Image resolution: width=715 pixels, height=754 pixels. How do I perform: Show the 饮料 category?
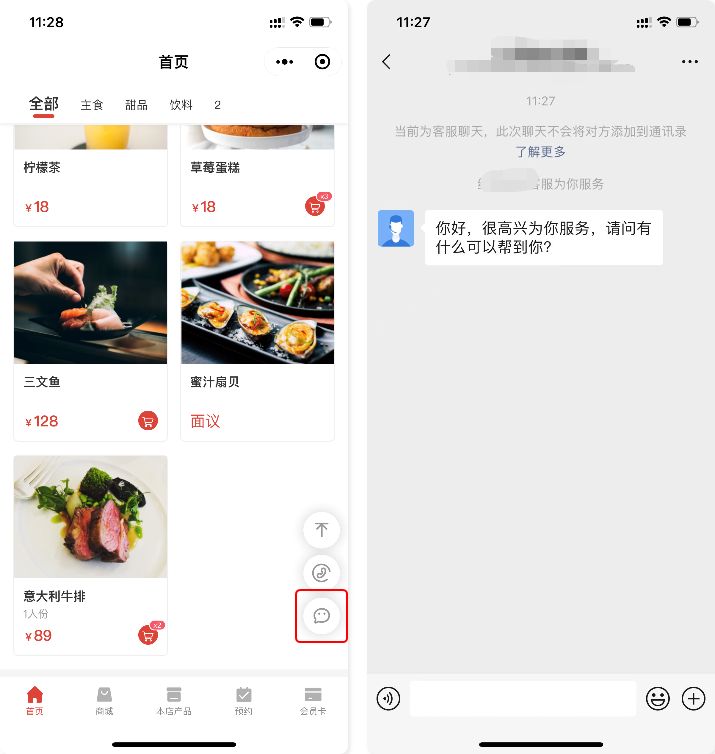[x=181, y=105]
